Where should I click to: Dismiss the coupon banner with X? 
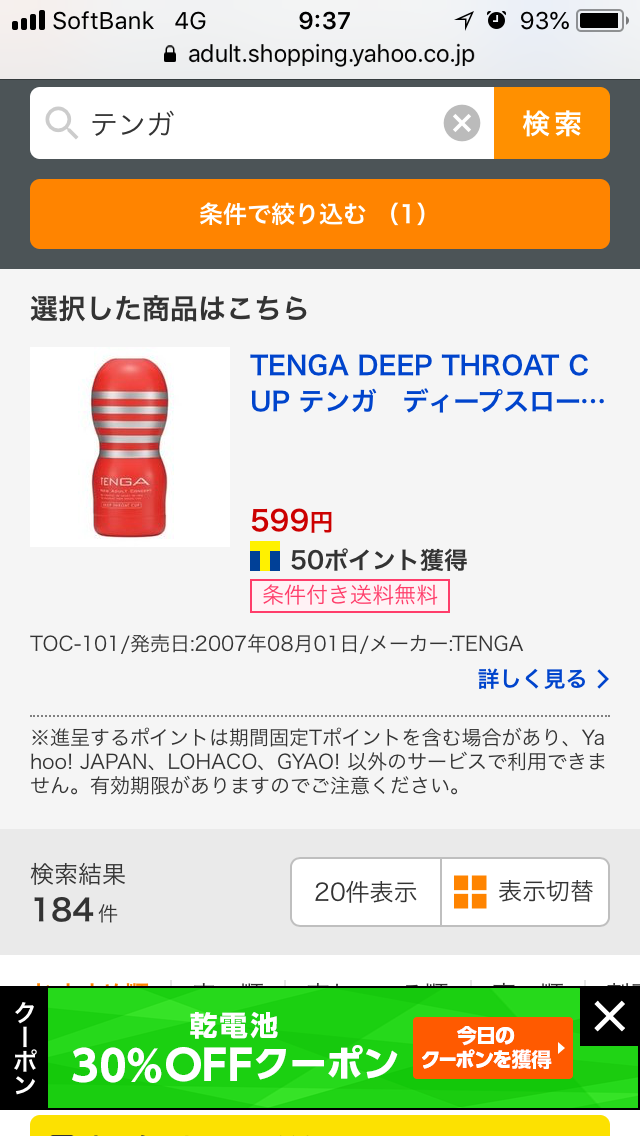(x=609, y=1017)
